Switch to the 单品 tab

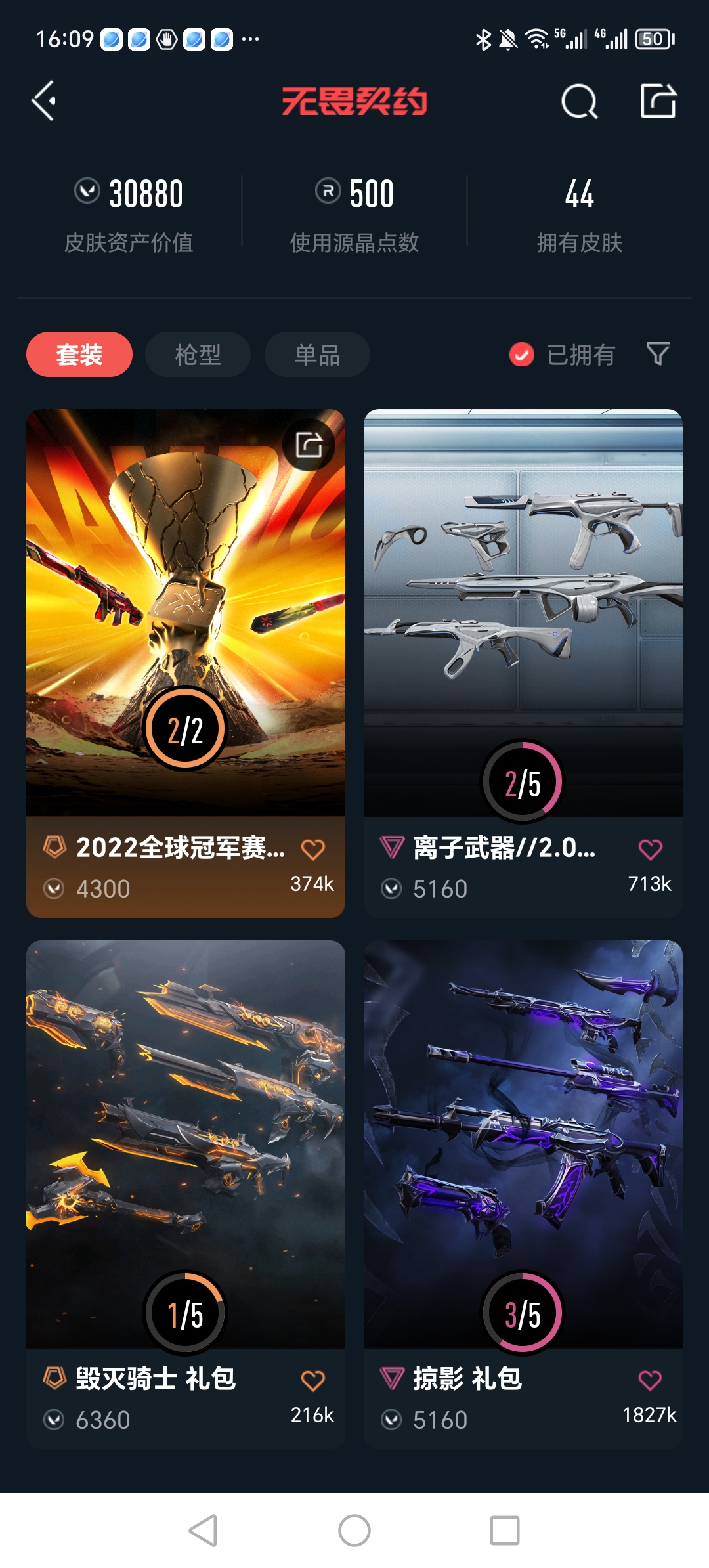tap(317, 355)
